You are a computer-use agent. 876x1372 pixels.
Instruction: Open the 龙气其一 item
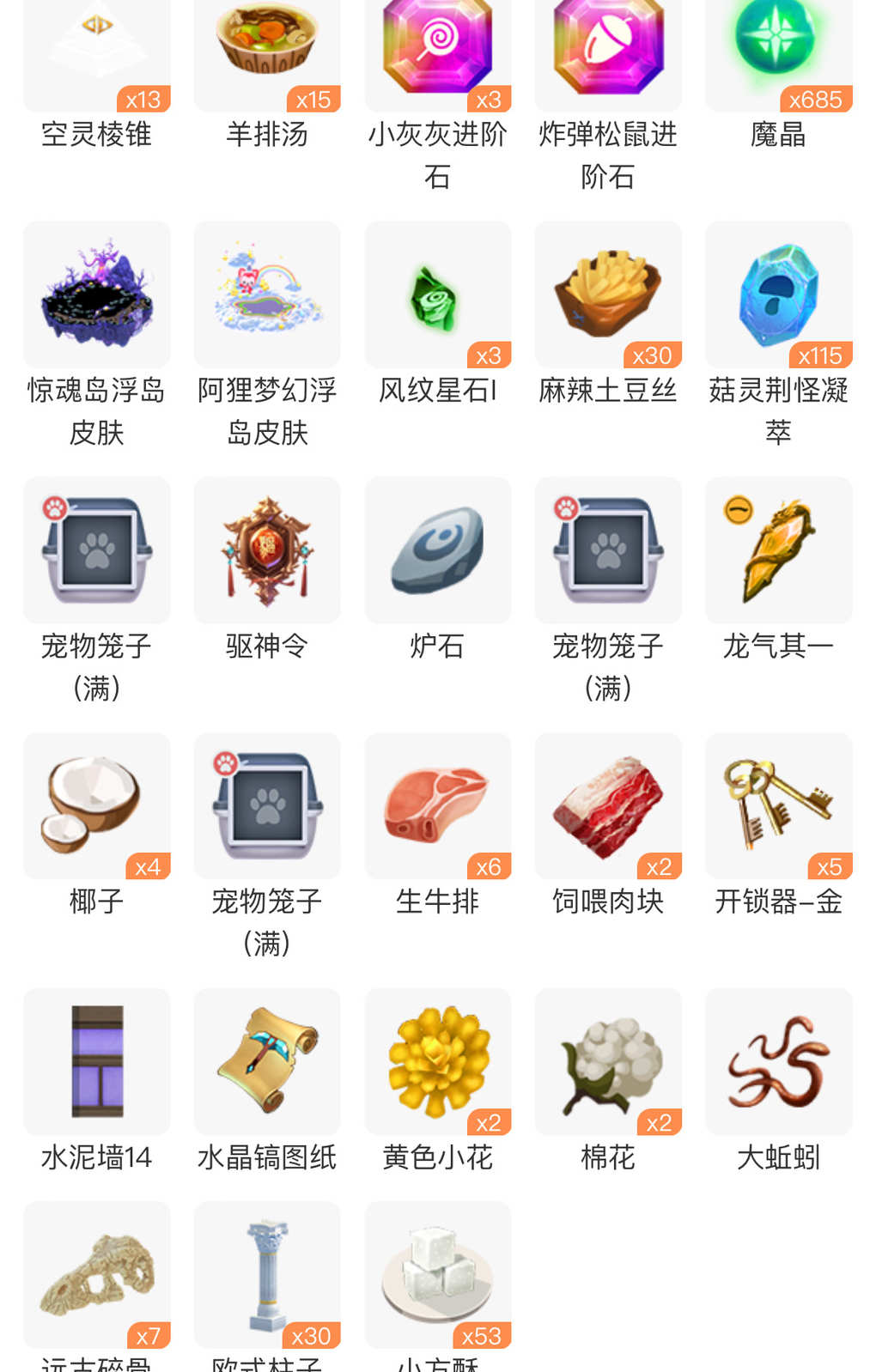(778, 550)
